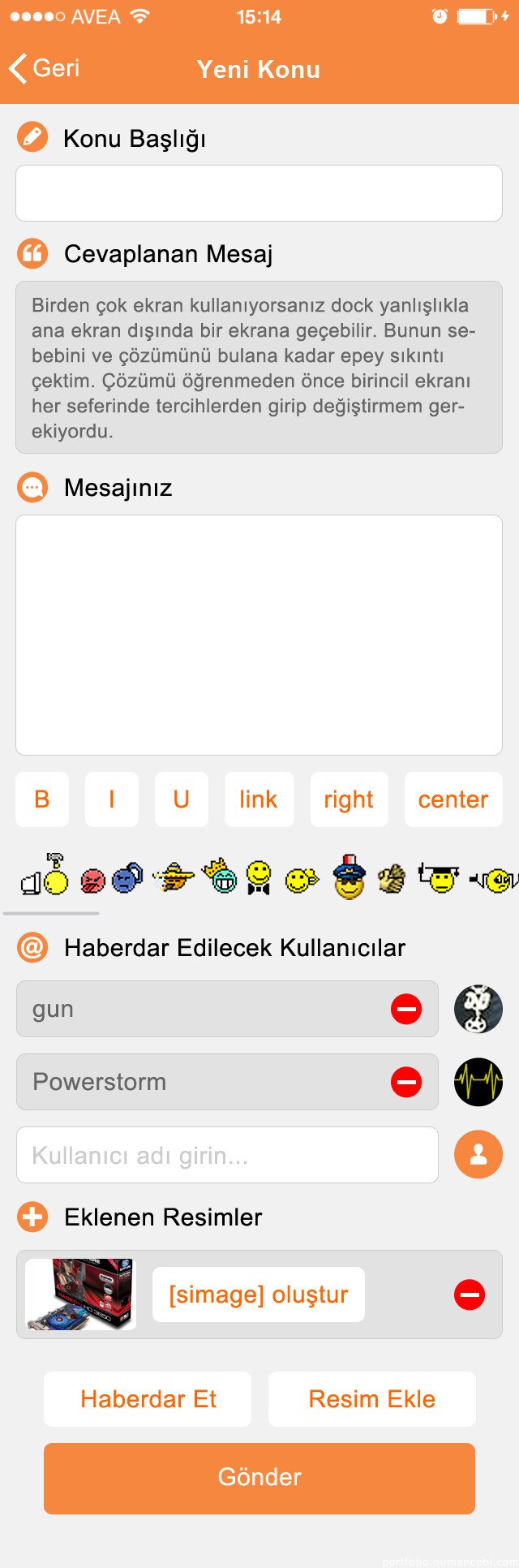Focus the Konu Başlığı title field
This screenshot has width=519, height=1568.
click(259, 193)
